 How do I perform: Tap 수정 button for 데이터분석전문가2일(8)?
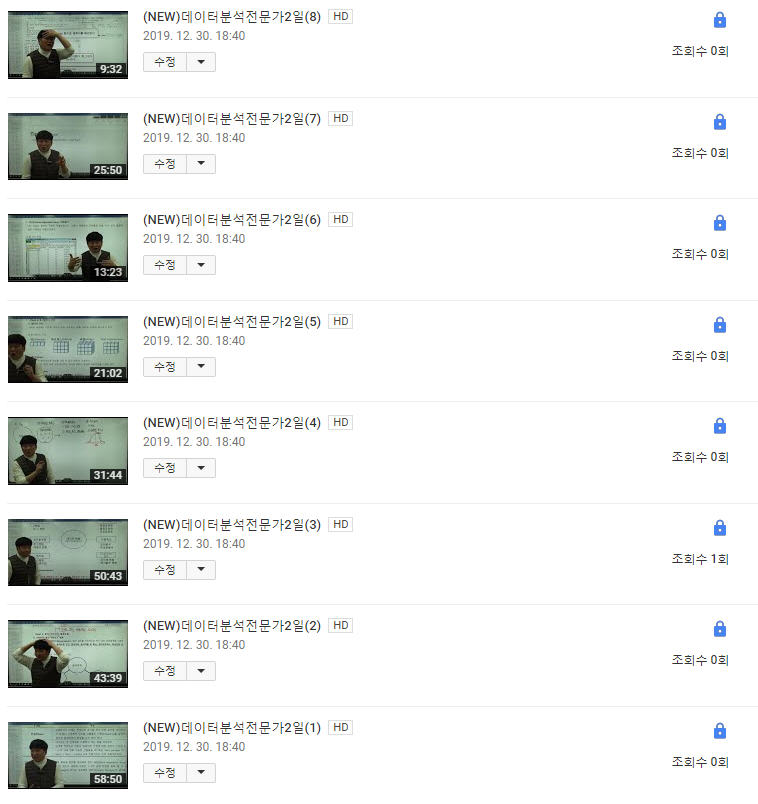point(164,62)
